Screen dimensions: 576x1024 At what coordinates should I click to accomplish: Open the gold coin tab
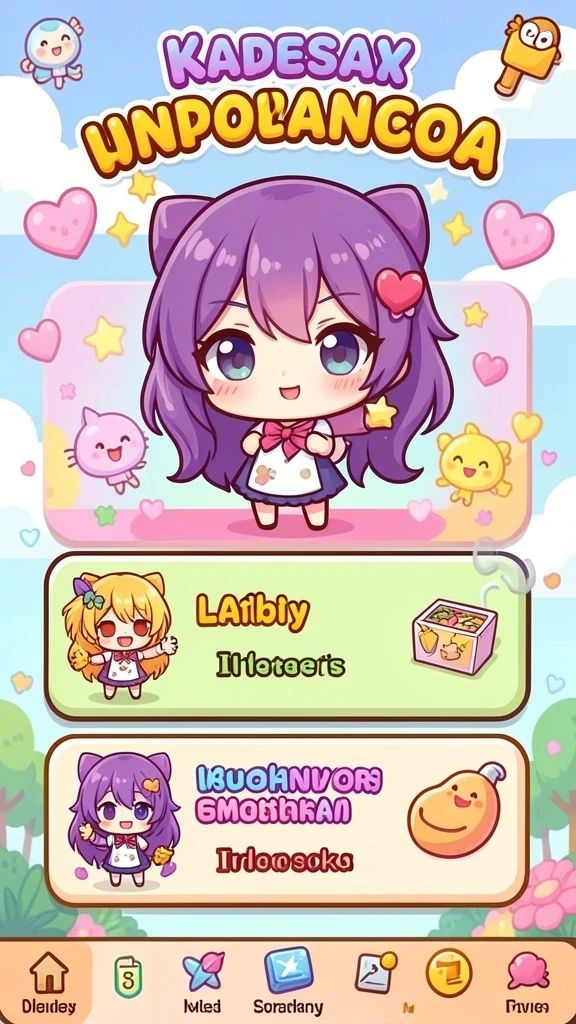click(449, 972)
